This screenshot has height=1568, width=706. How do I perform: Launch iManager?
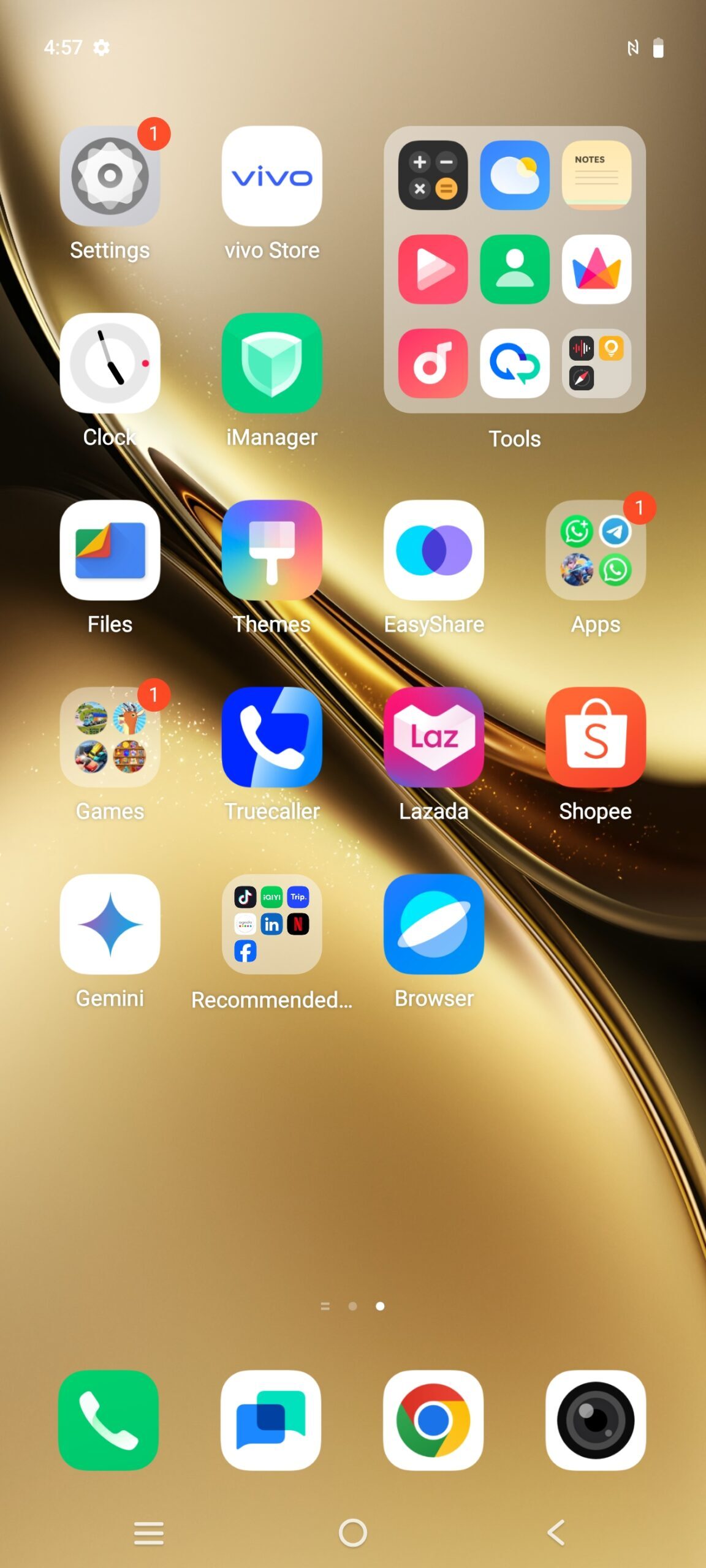tap(271, 363)
